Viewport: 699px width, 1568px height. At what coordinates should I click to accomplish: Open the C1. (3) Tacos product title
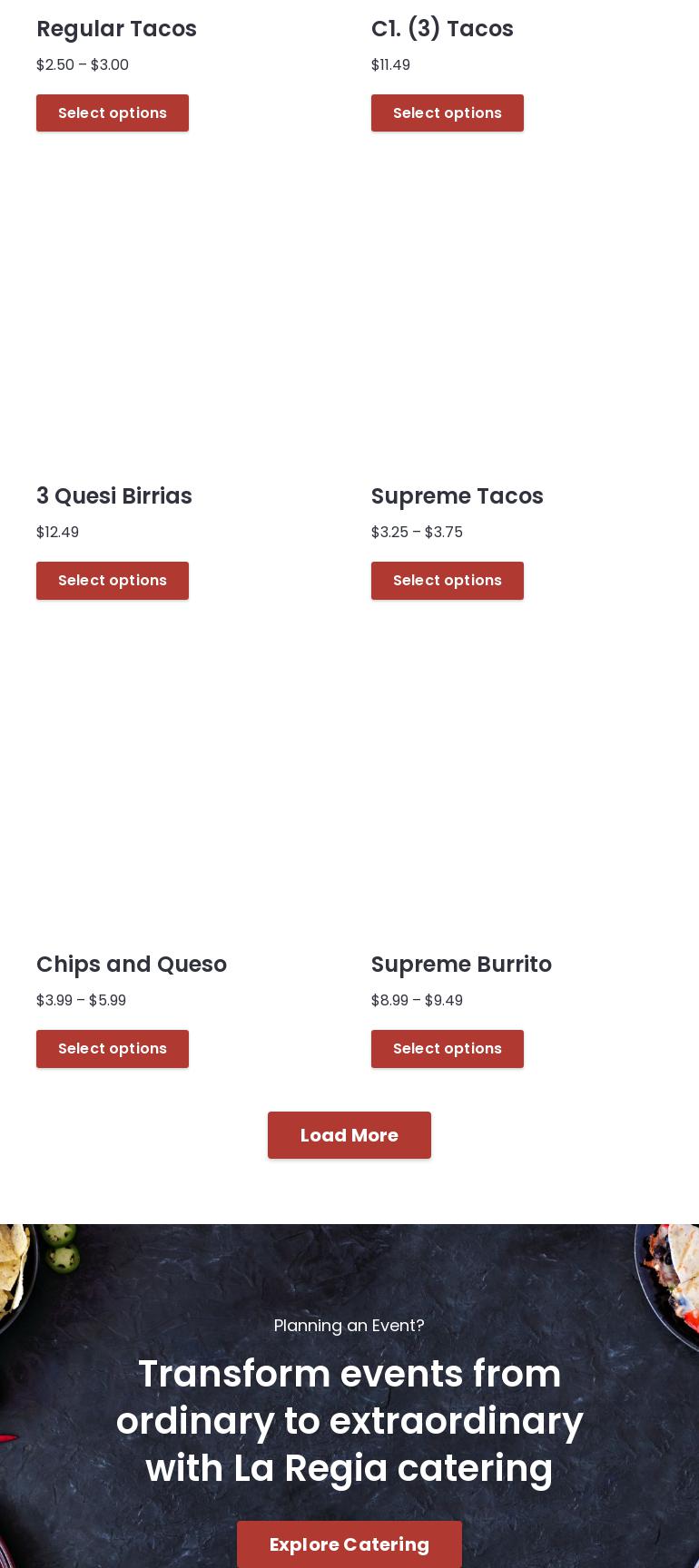[x=442, y=29]
